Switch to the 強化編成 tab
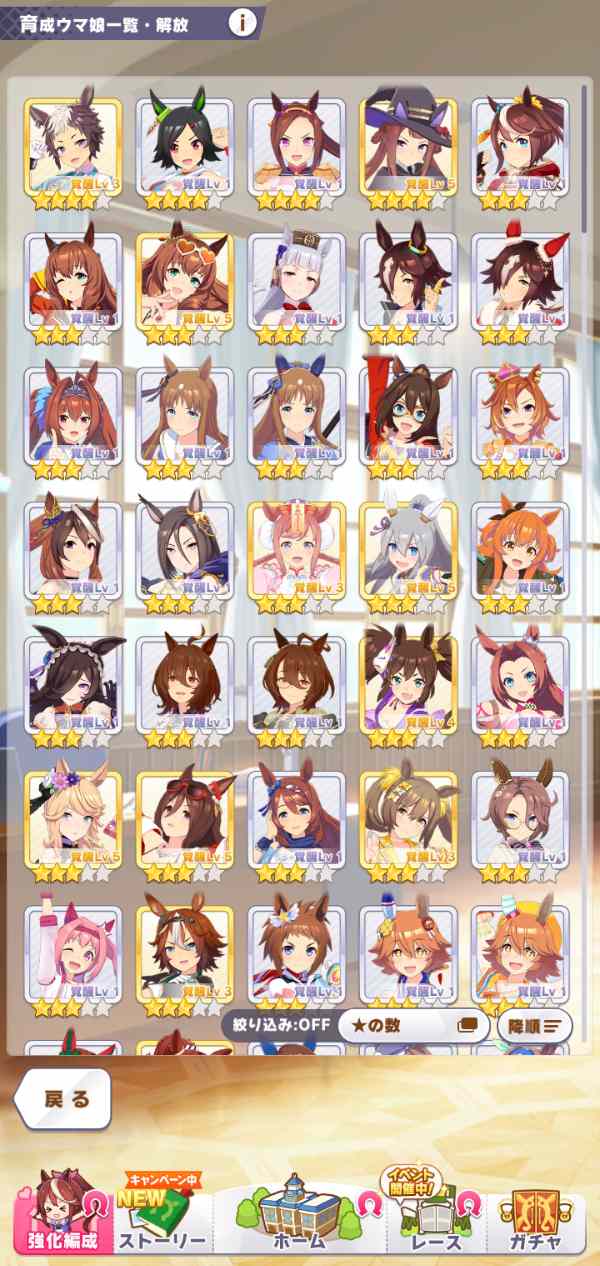Image resolution: width=600 pixels, height=1266 pixels. [64, 1213]
